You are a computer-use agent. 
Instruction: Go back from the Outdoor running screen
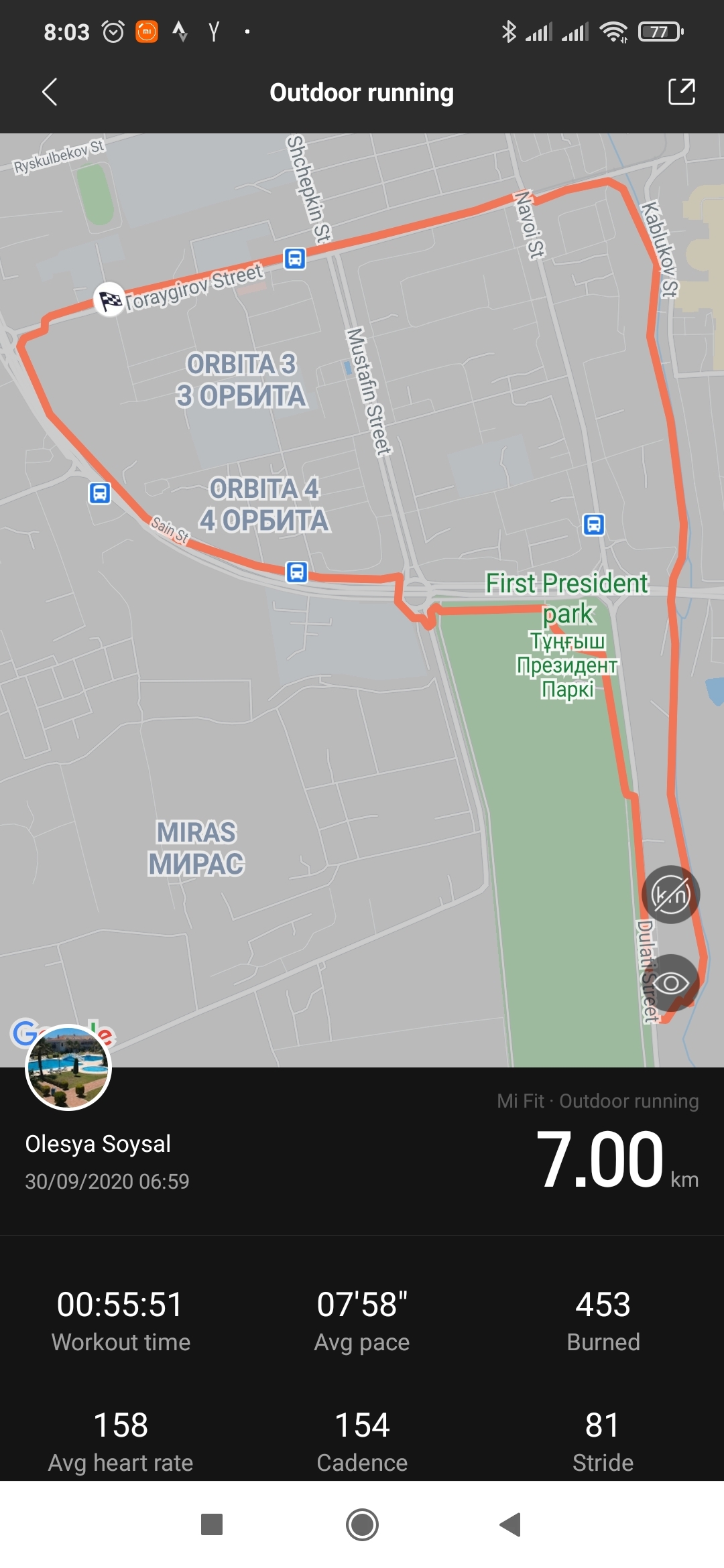(50, 92)
